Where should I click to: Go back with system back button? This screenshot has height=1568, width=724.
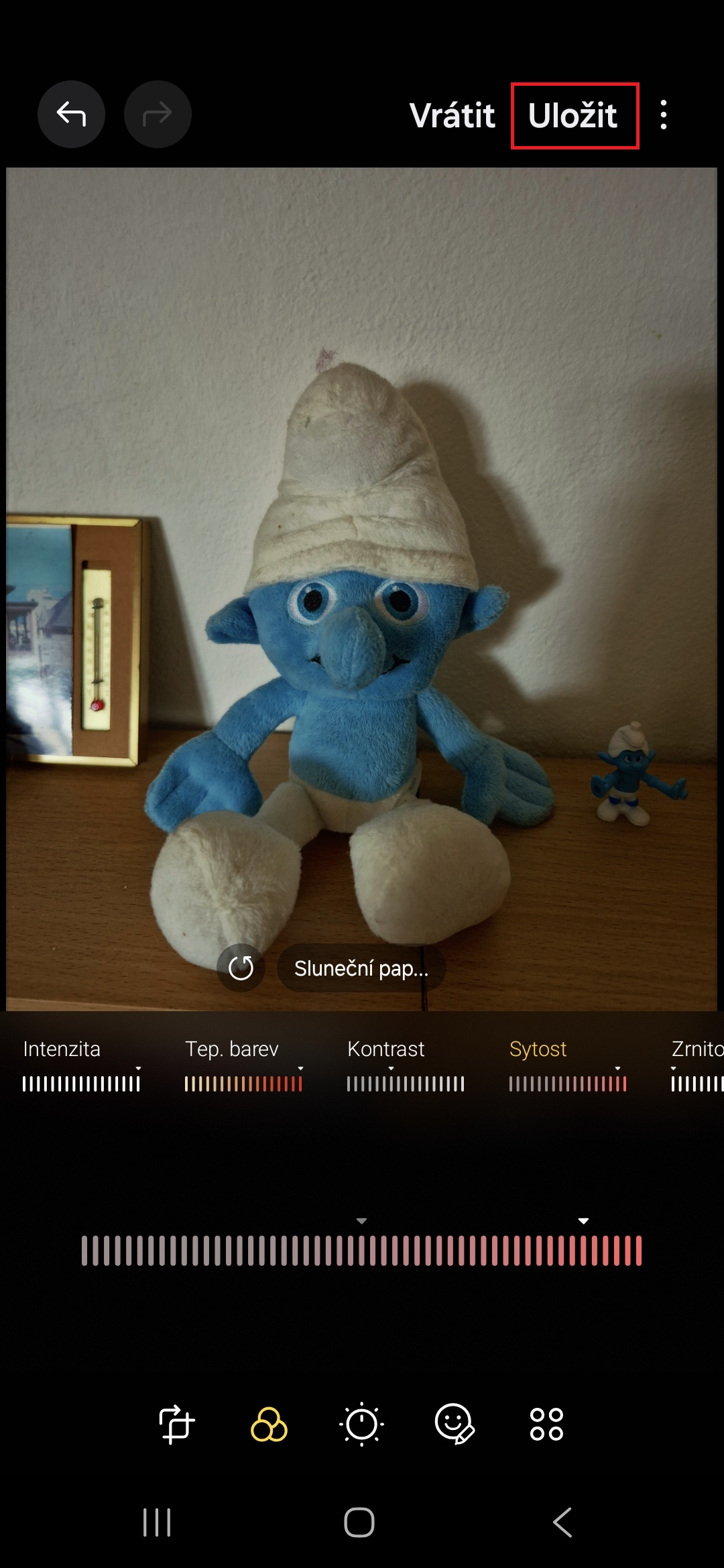point(562,1522)
